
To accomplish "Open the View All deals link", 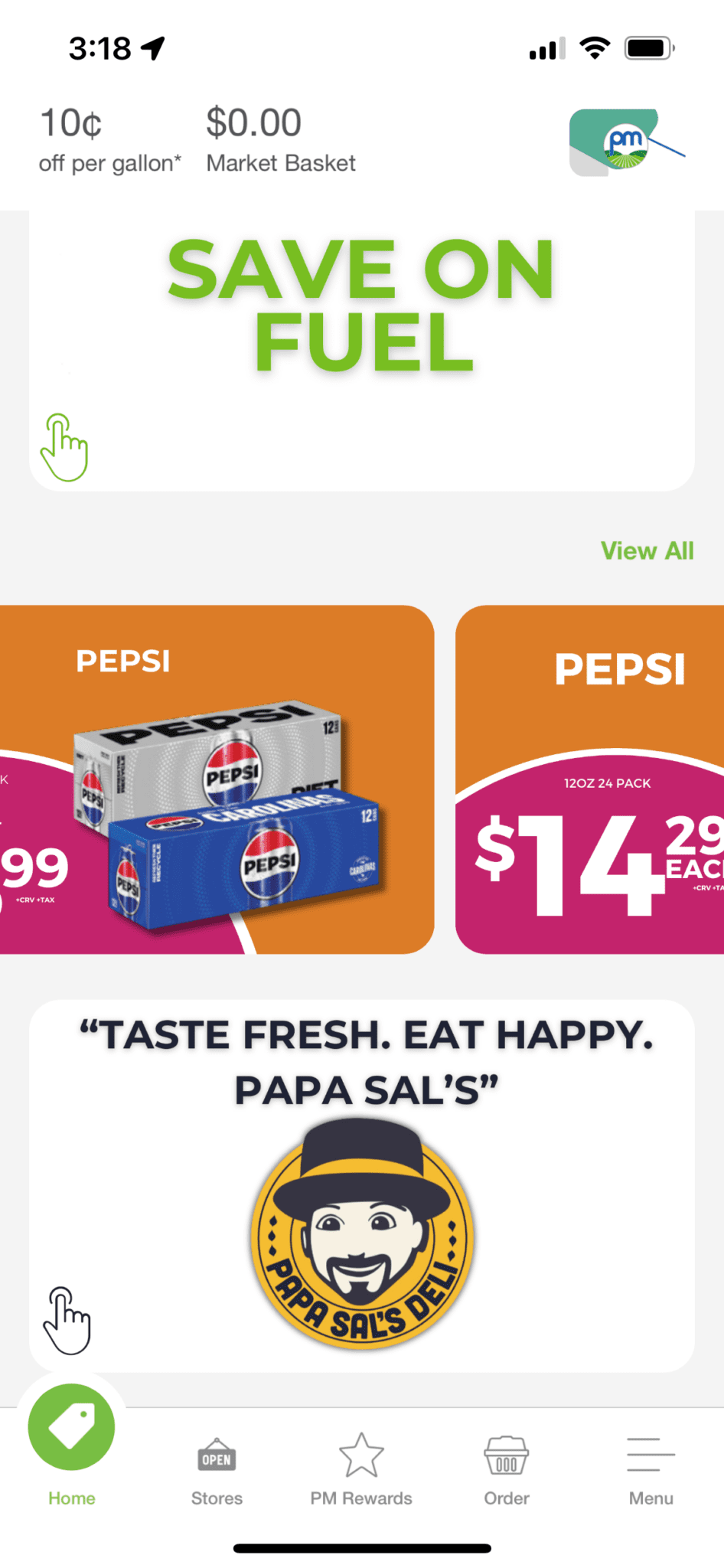I will [x=647, y=550].
